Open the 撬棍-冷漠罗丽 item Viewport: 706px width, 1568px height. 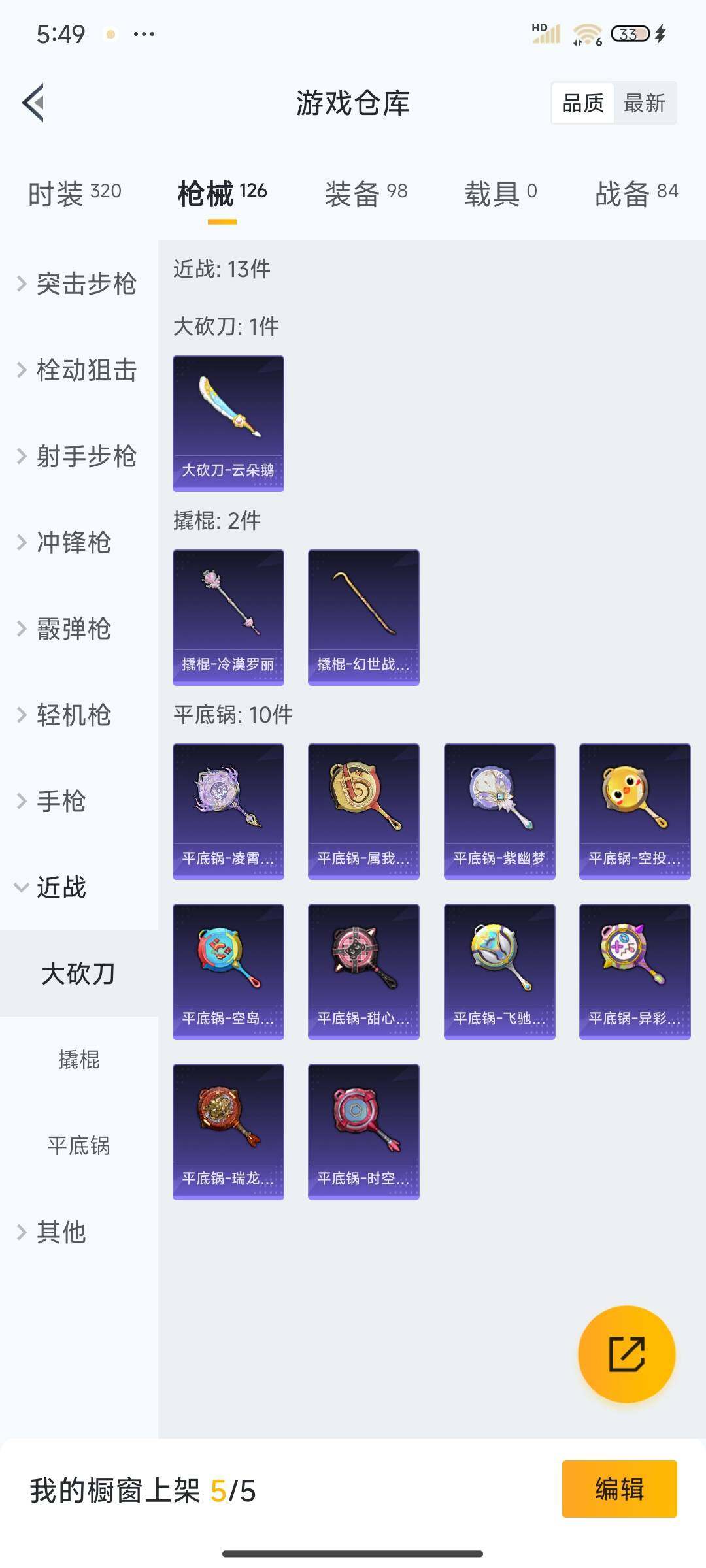[228, 617]
